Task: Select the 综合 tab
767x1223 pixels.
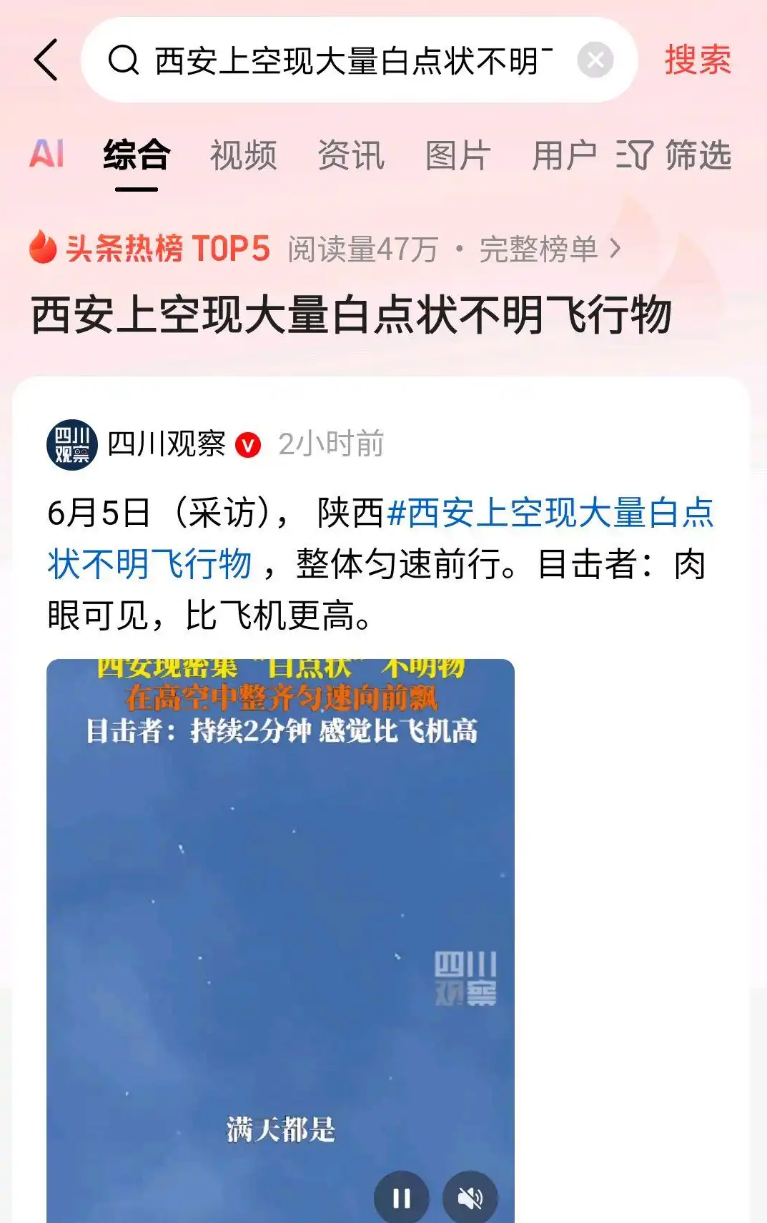Action: coord(137,155)
